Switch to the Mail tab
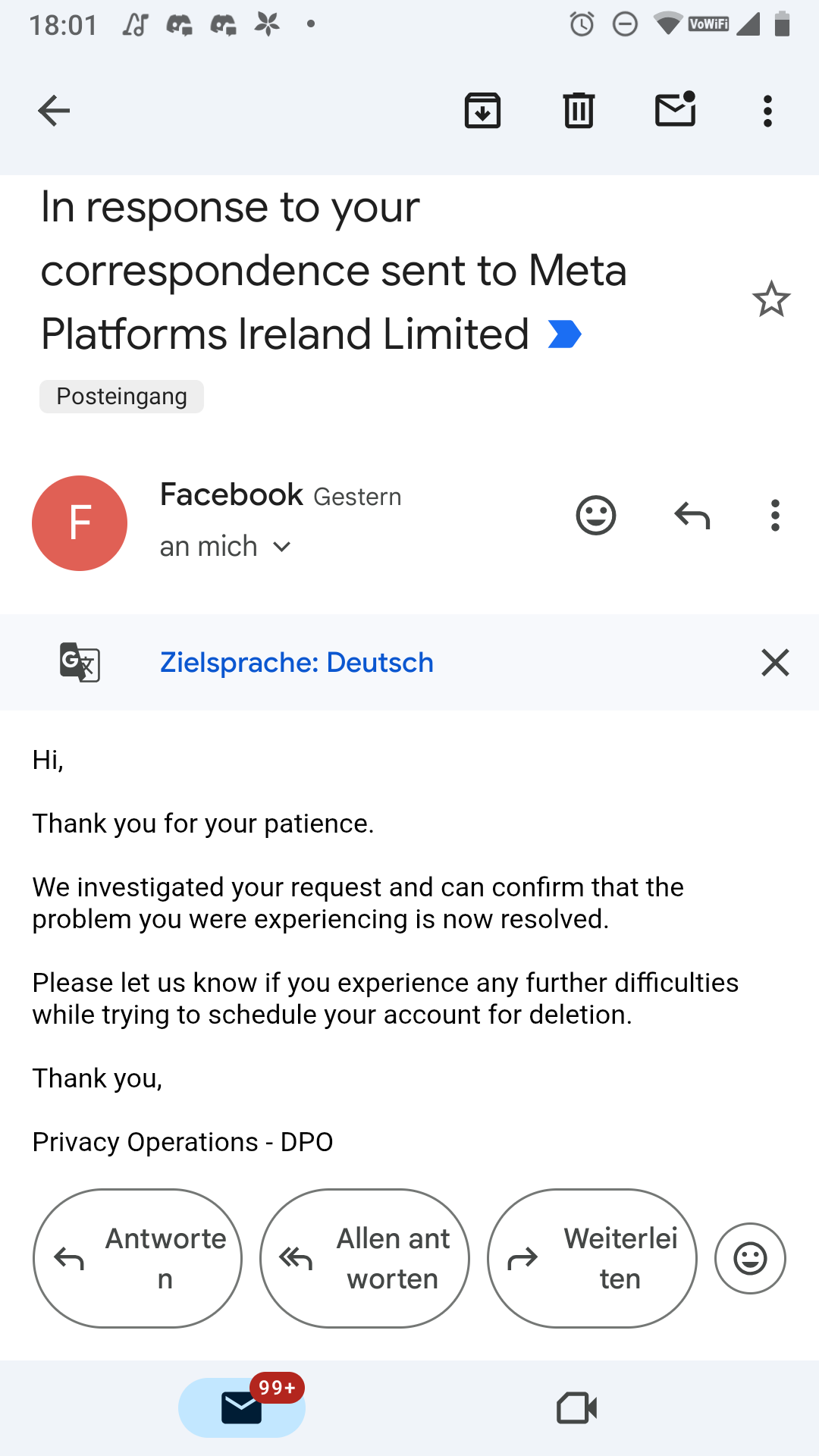819x1456 pixels. point(242,1407)
